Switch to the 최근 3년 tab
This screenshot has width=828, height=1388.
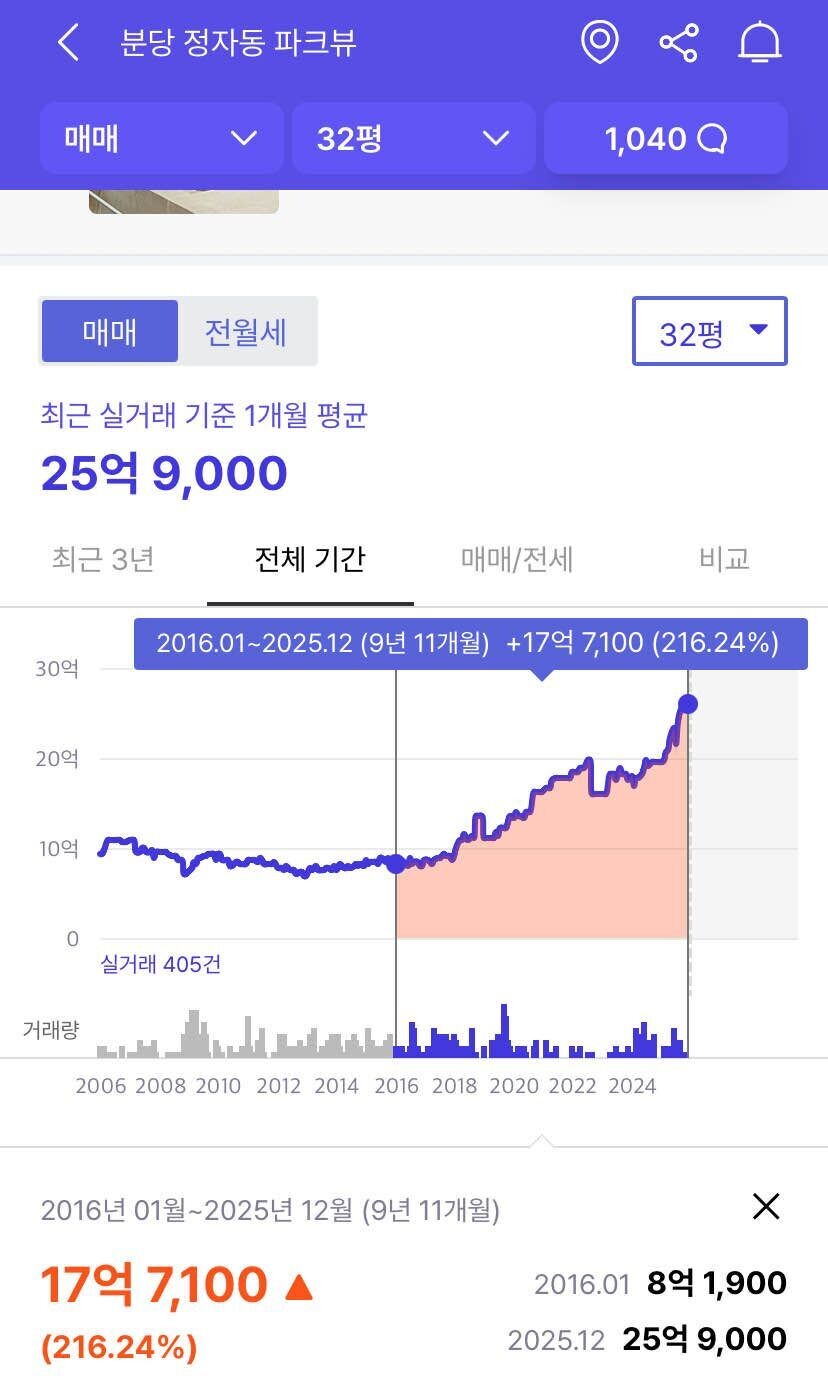tap(103, 560)
